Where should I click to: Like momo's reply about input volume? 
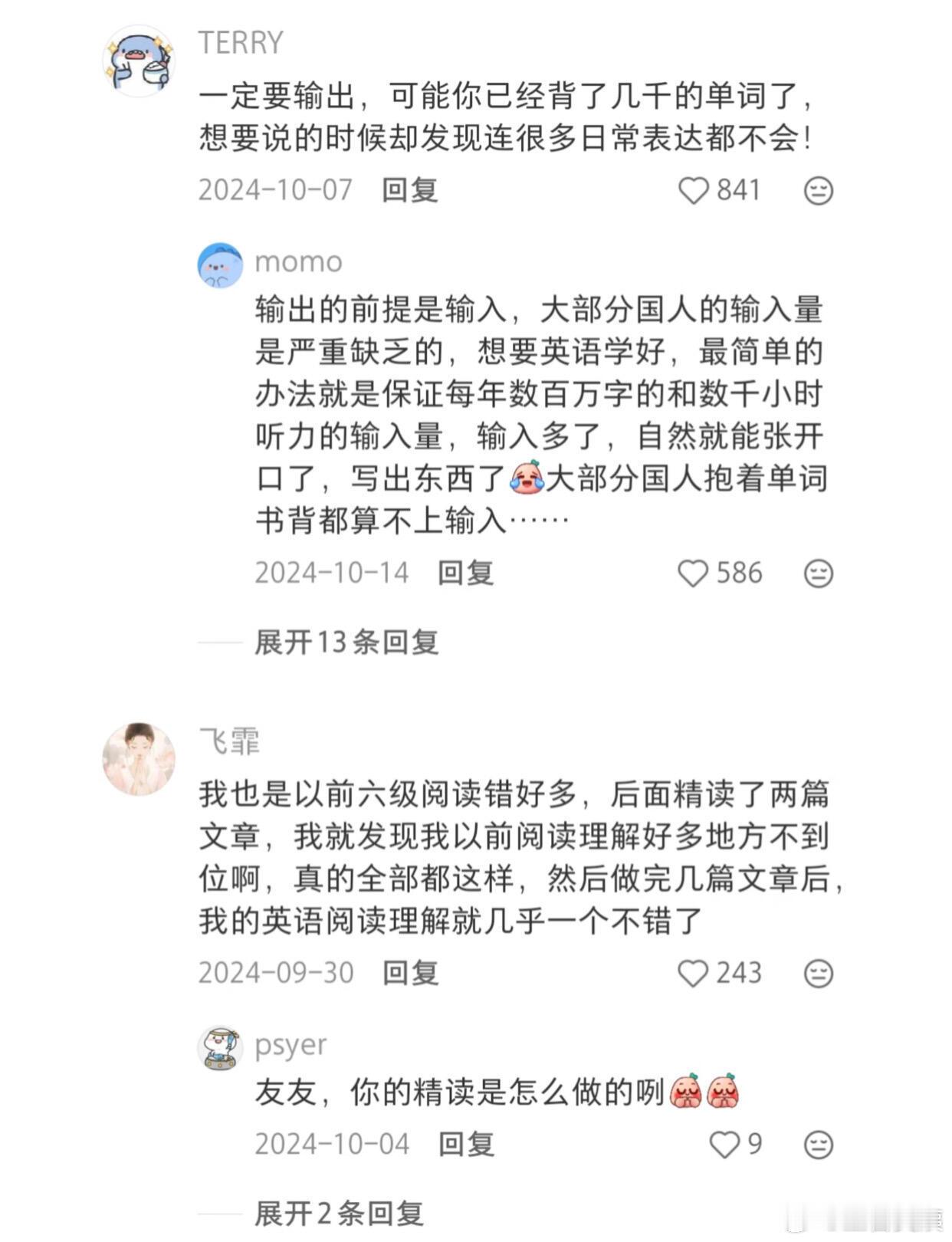[694, 573]
